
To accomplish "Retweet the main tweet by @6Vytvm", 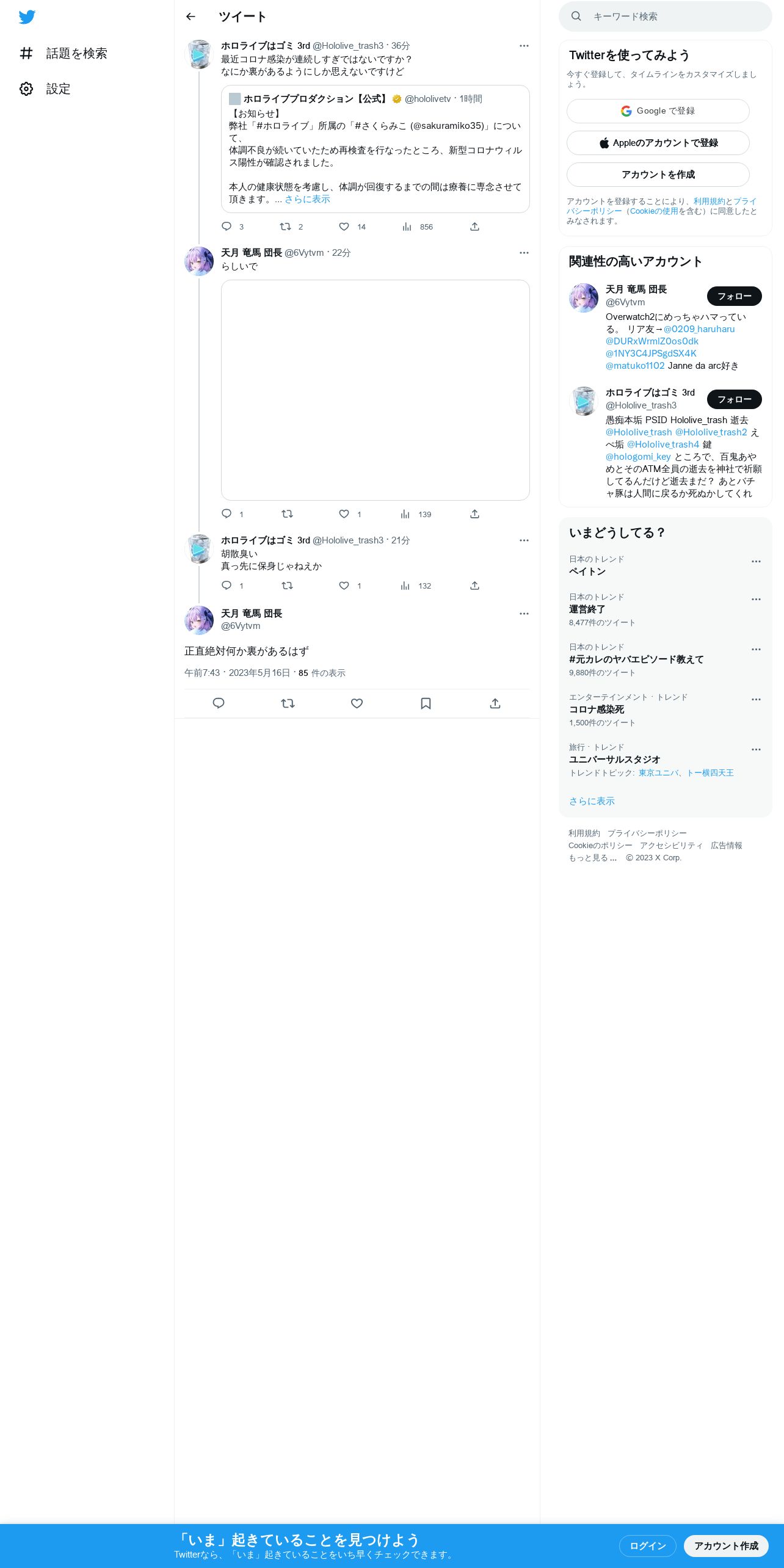I will click(288, 703).
